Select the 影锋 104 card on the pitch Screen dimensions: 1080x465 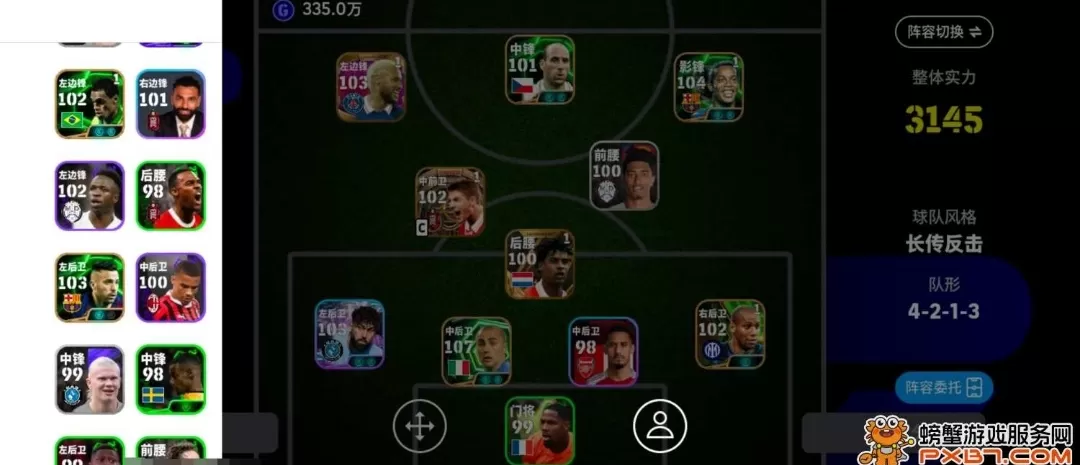click(709, 87)
